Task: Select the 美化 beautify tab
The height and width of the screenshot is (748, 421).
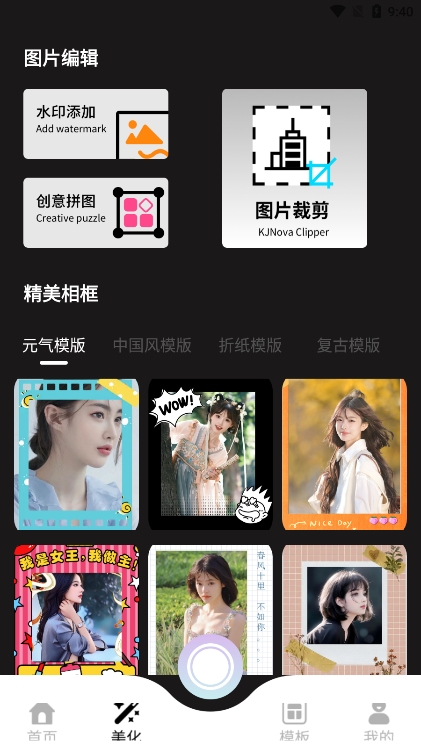Action: coord(126,720)
